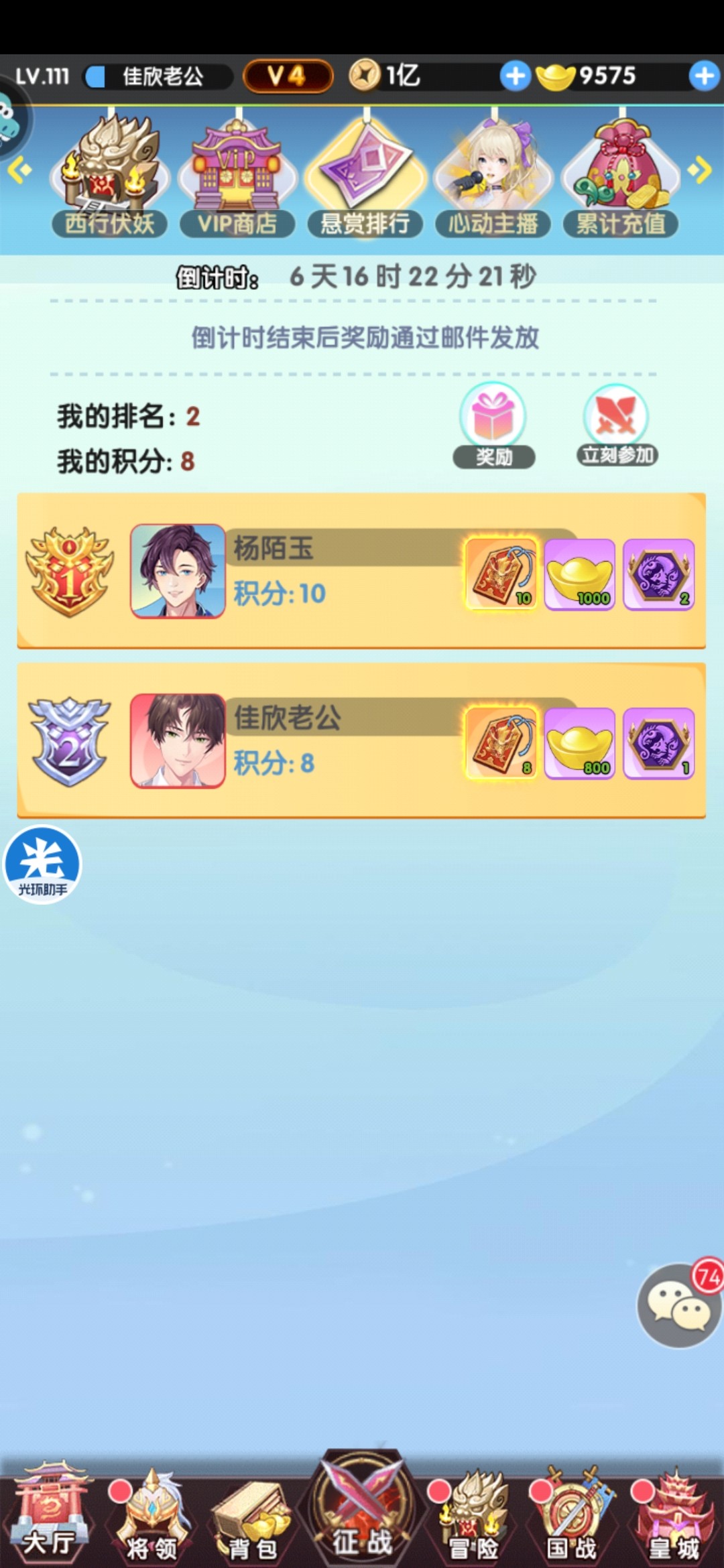
Task: Add more coins with plus icon
Action: pos(515,76)
